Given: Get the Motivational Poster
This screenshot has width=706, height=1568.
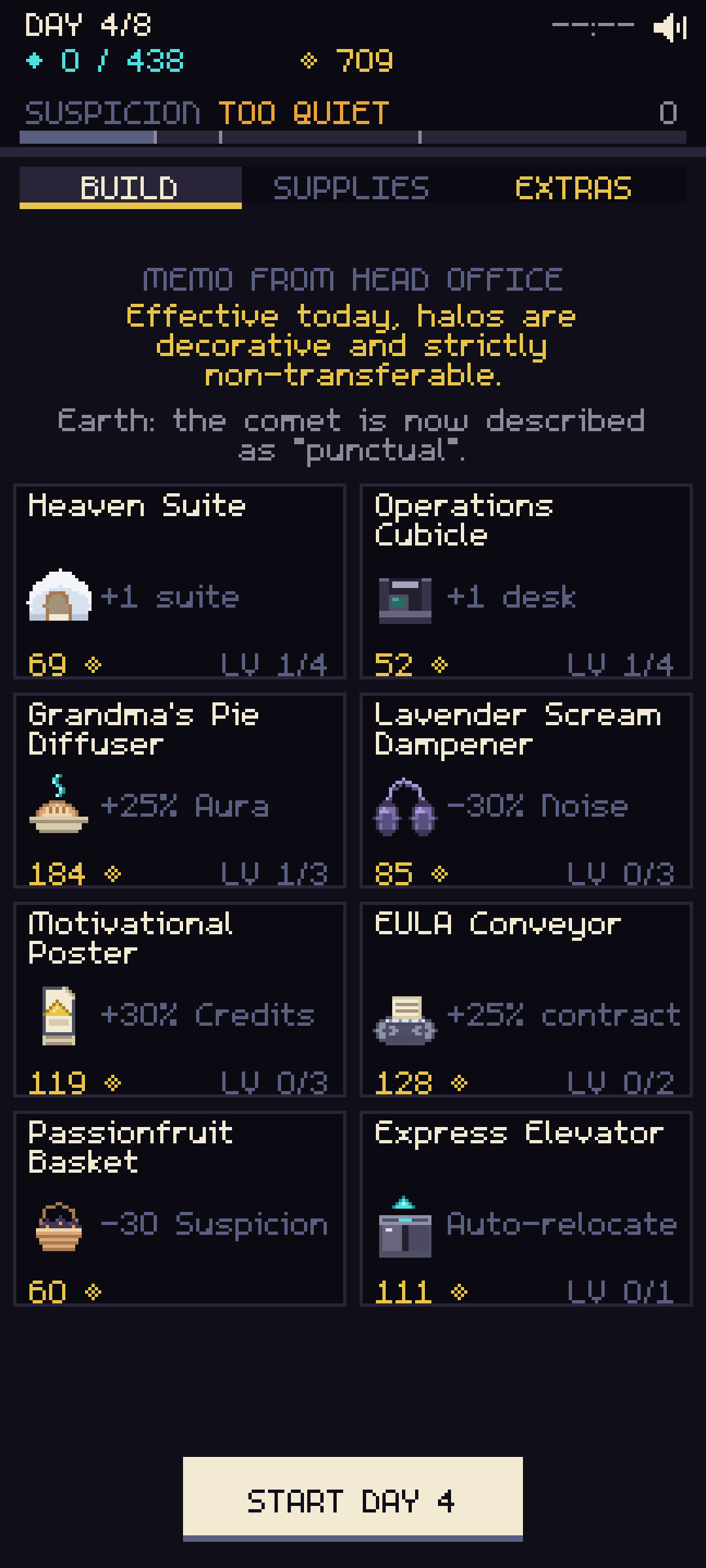Looking at the screenshot, I should (x=180, y=1000).
